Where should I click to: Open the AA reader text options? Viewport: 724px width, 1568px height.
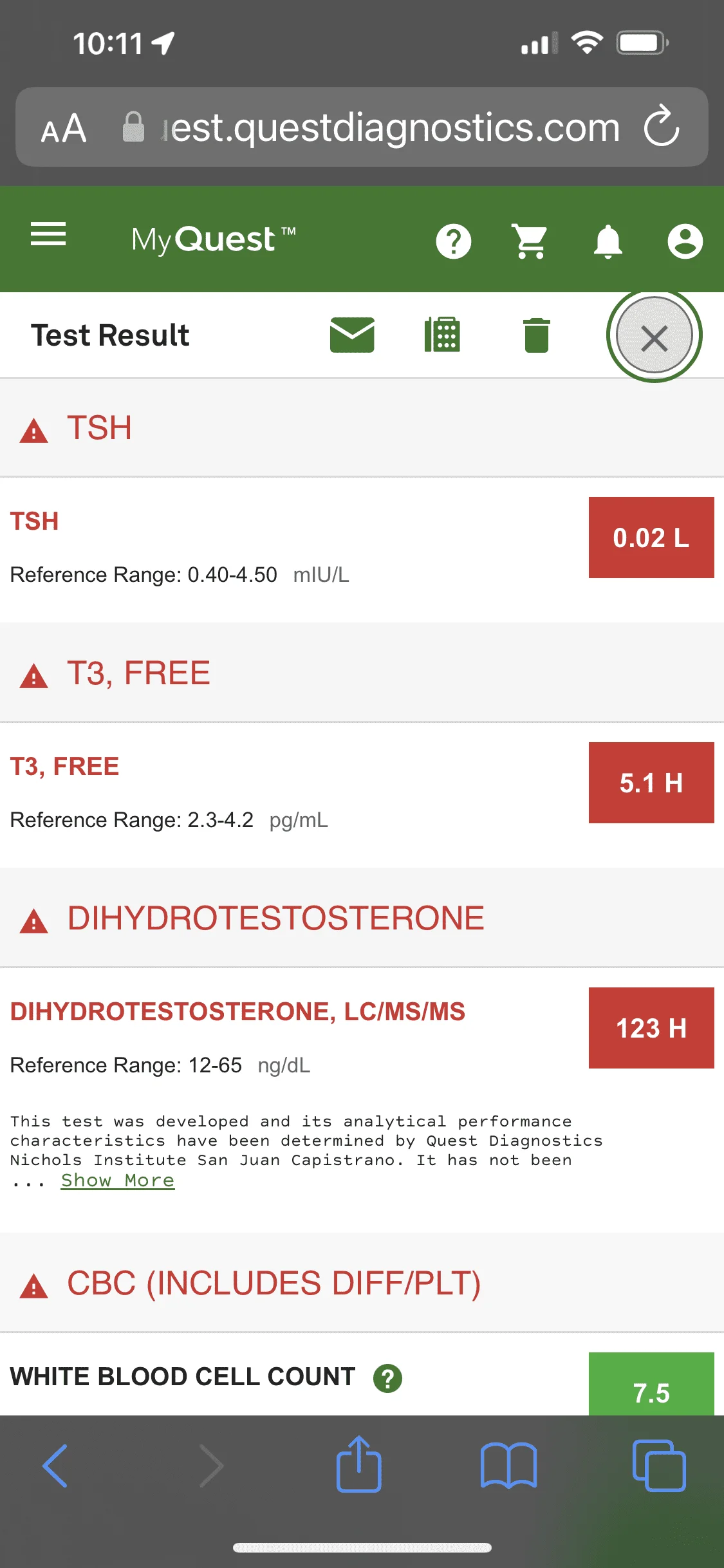tap(64, 128)
